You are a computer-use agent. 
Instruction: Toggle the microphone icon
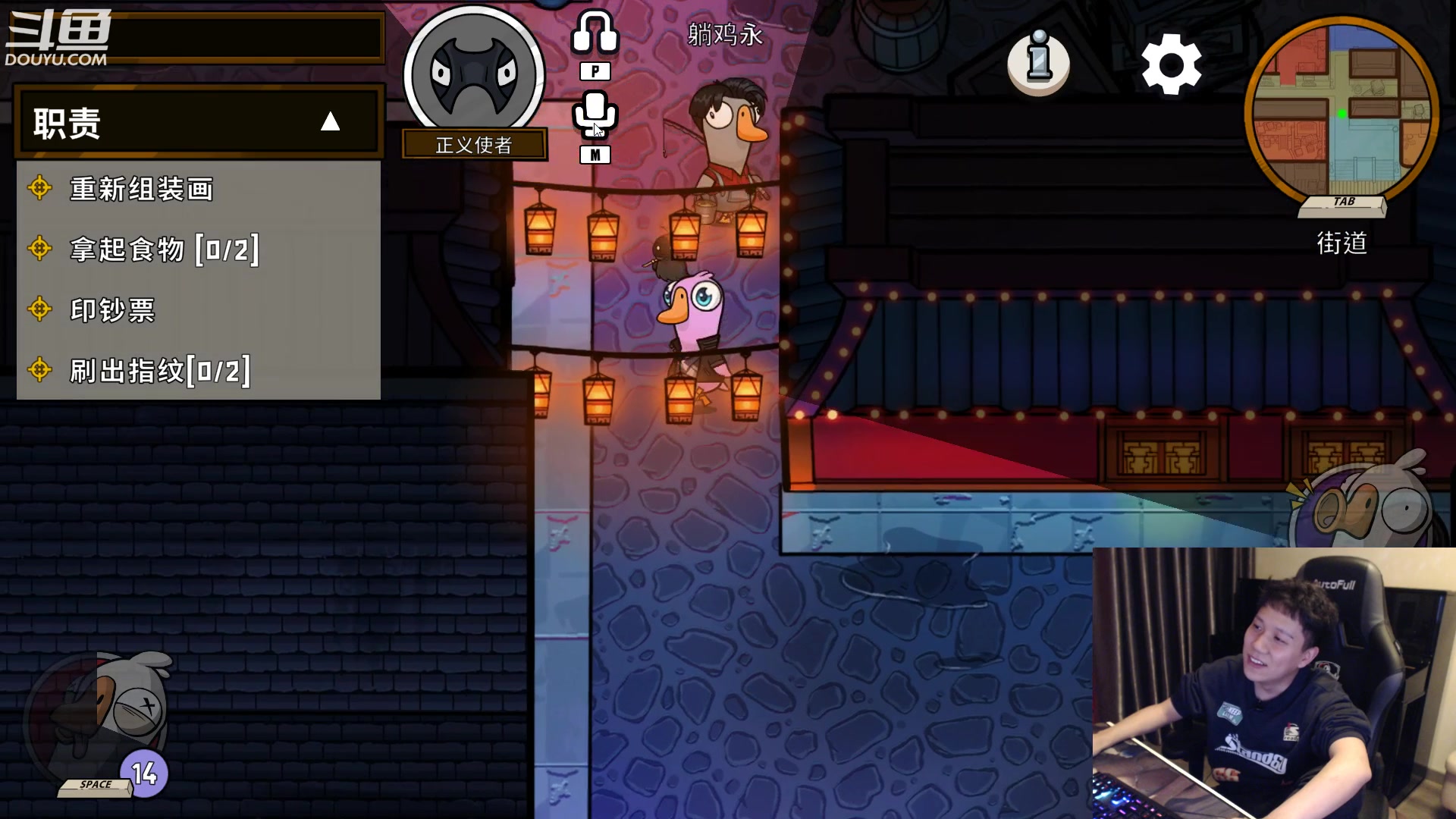(x=595, y=115)
